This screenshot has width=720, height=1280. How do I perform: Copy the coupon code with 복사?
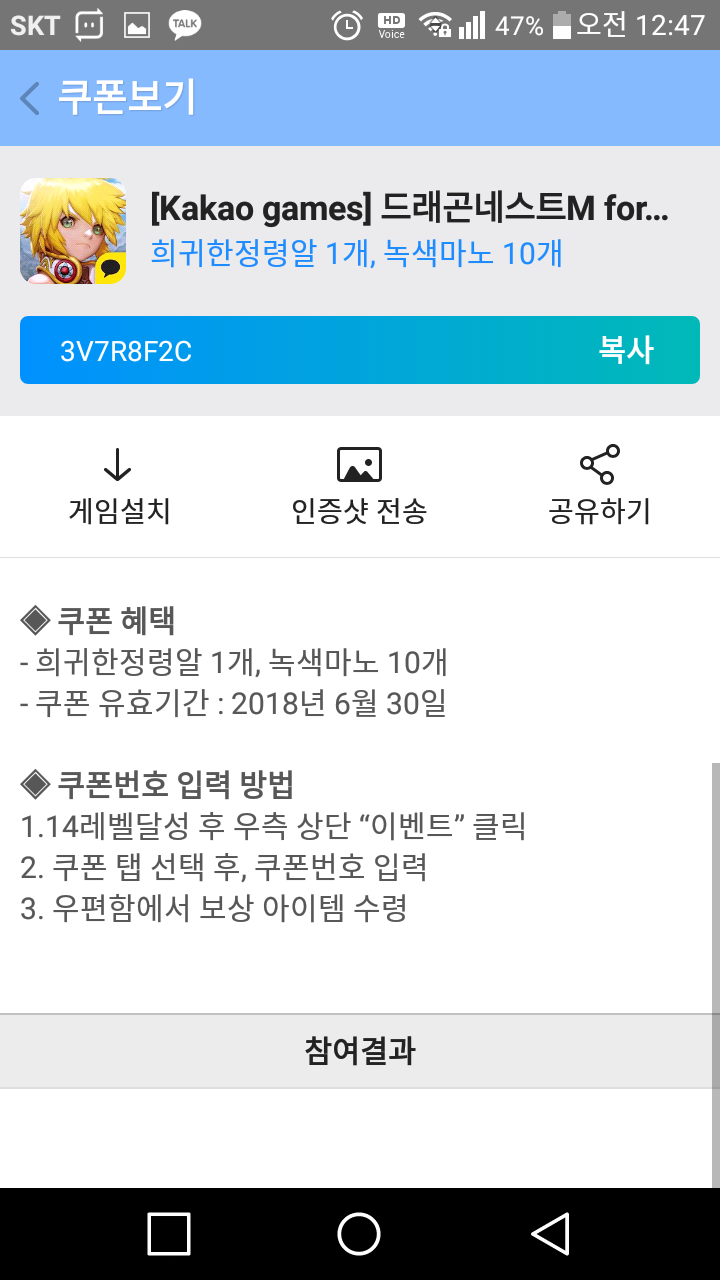625,350
